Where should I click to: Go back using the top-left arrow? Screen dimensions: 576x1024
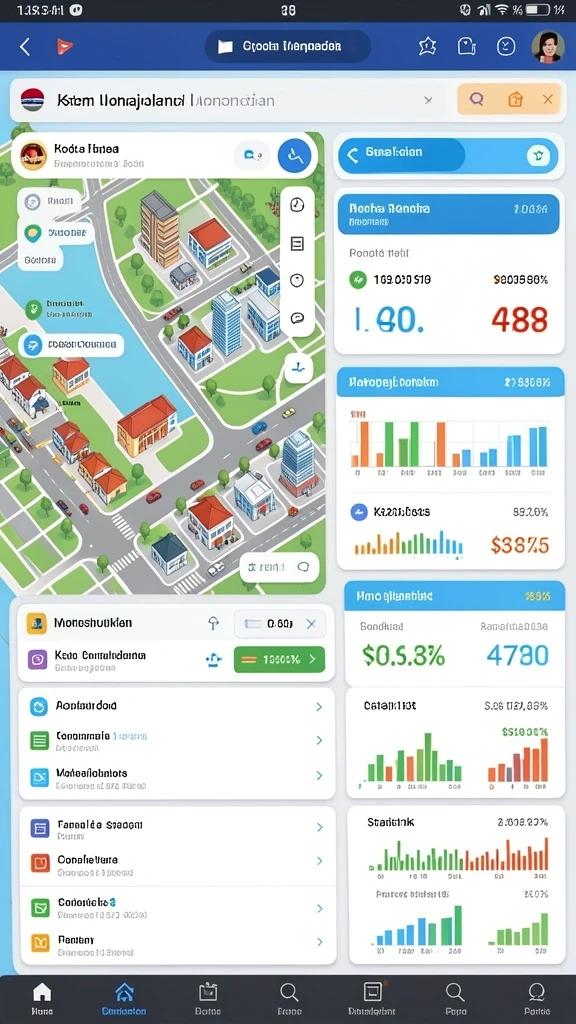tap(25, 46)
